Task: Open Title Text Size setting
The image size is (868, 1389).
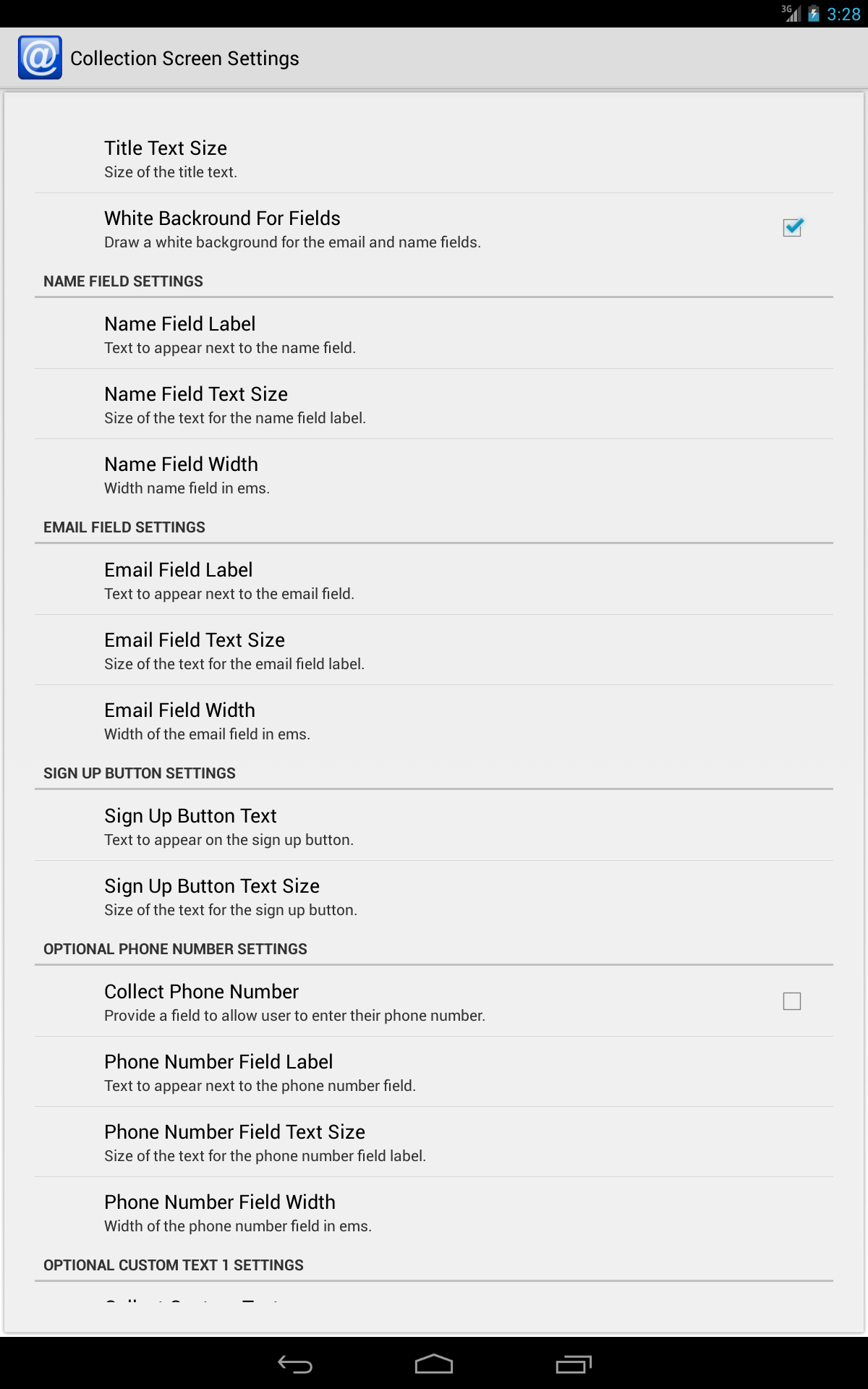Action: [433, 158]
